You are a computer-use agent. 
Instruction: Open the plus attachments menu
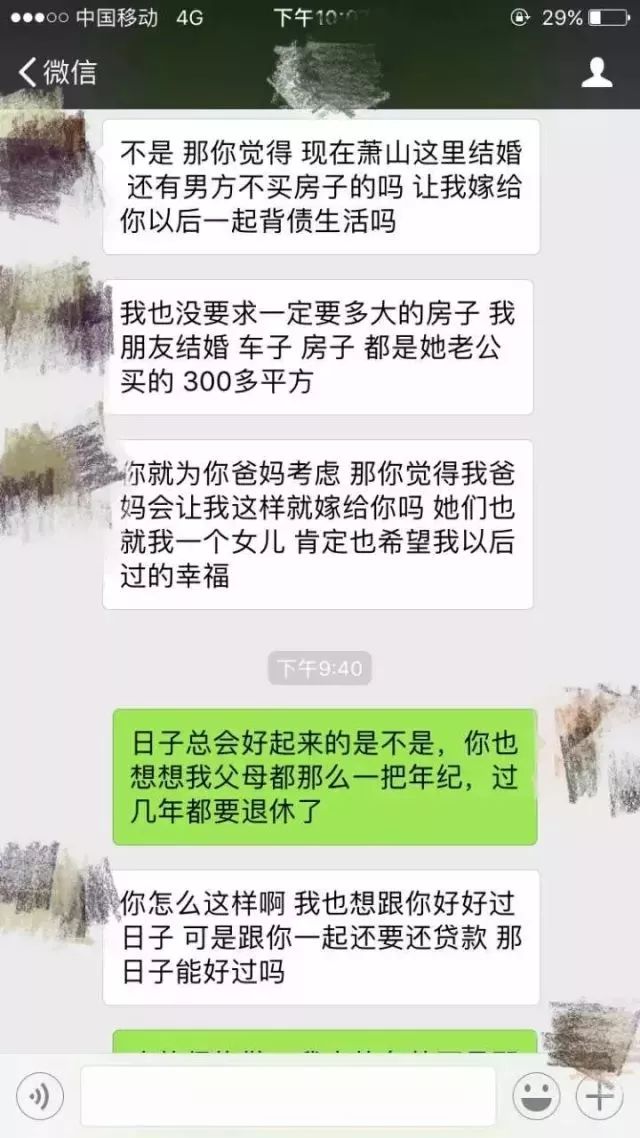pos(599,1097)
